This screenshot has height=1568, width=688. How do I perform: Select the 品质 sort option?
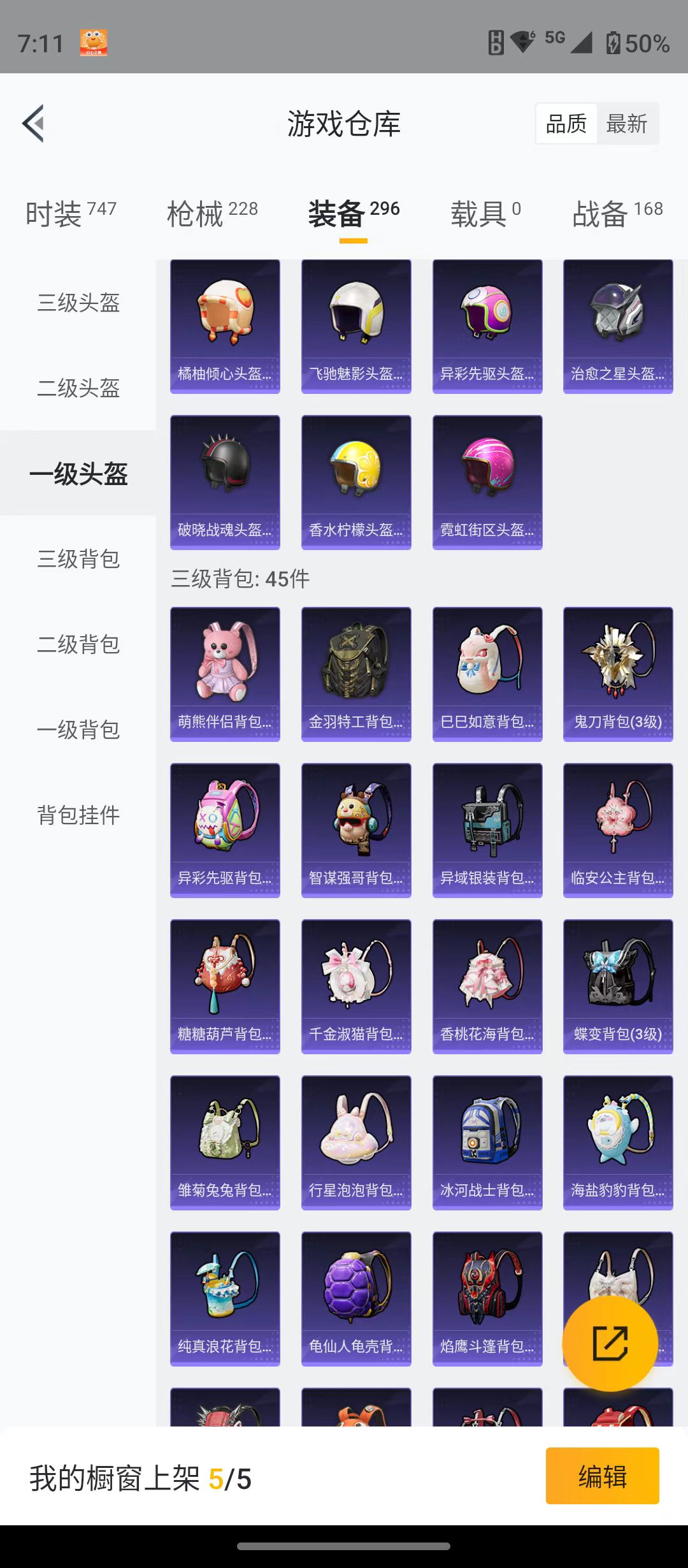click(x=566, y=123)
